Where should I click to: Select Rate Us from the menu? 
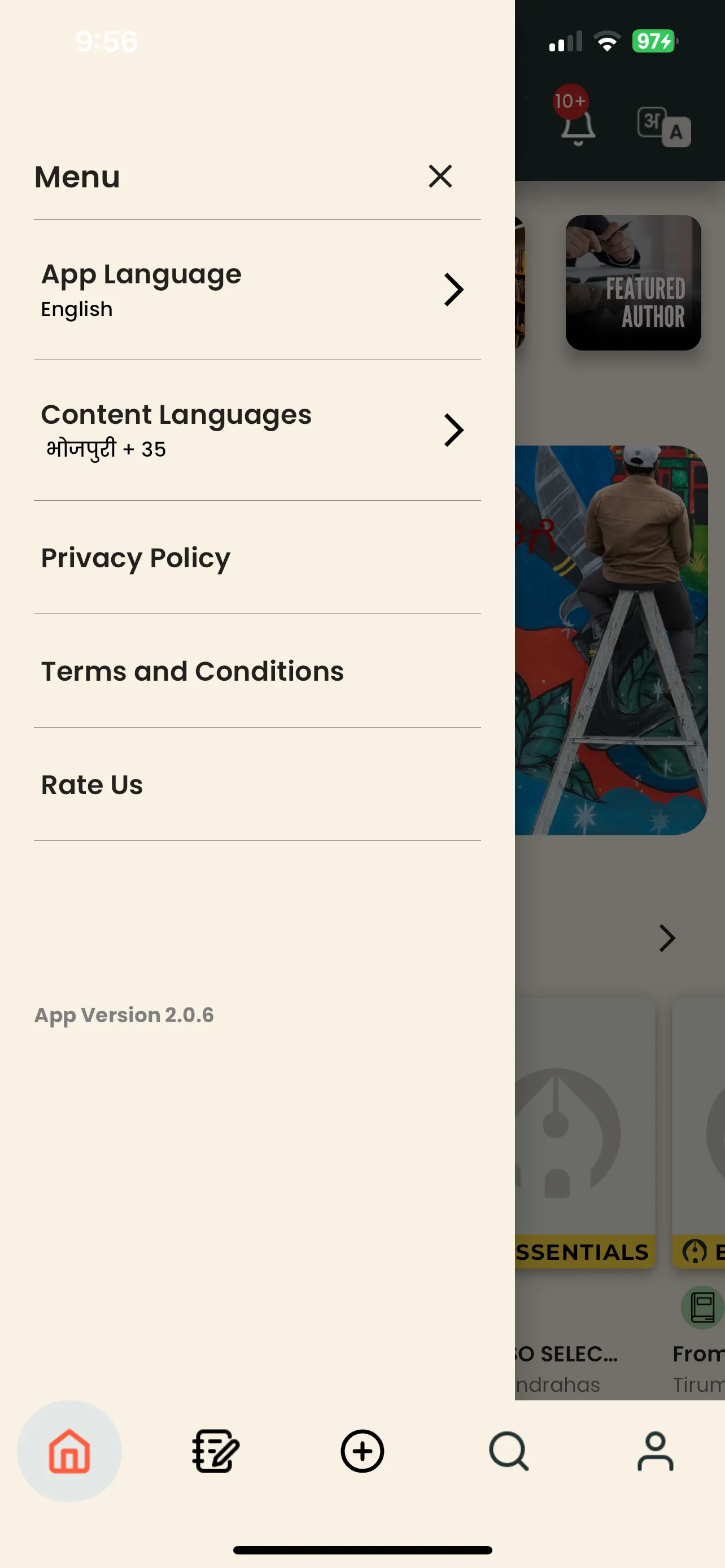tap(91, 785)
